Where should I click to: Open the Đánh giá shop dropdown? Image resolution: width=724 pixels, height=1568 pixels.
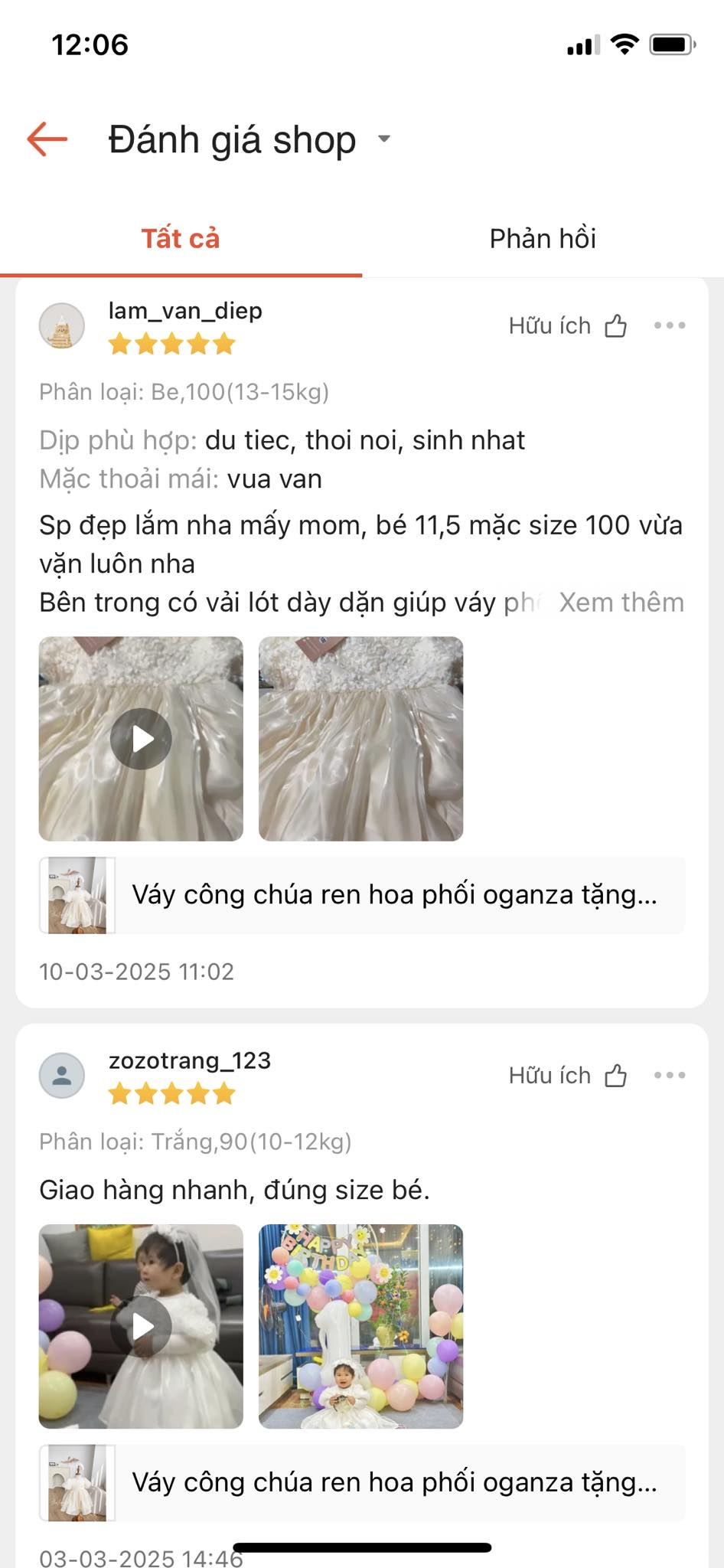click(384, 139)
